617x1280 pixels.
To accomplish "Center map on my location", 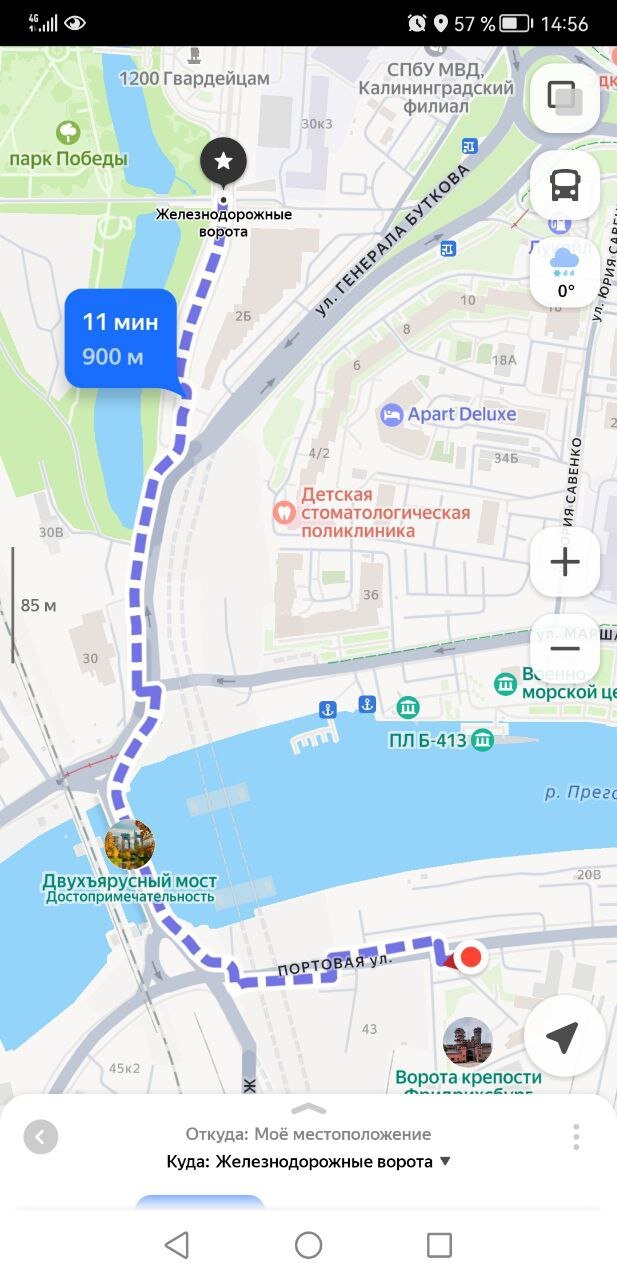I will tap(563, 1037).
